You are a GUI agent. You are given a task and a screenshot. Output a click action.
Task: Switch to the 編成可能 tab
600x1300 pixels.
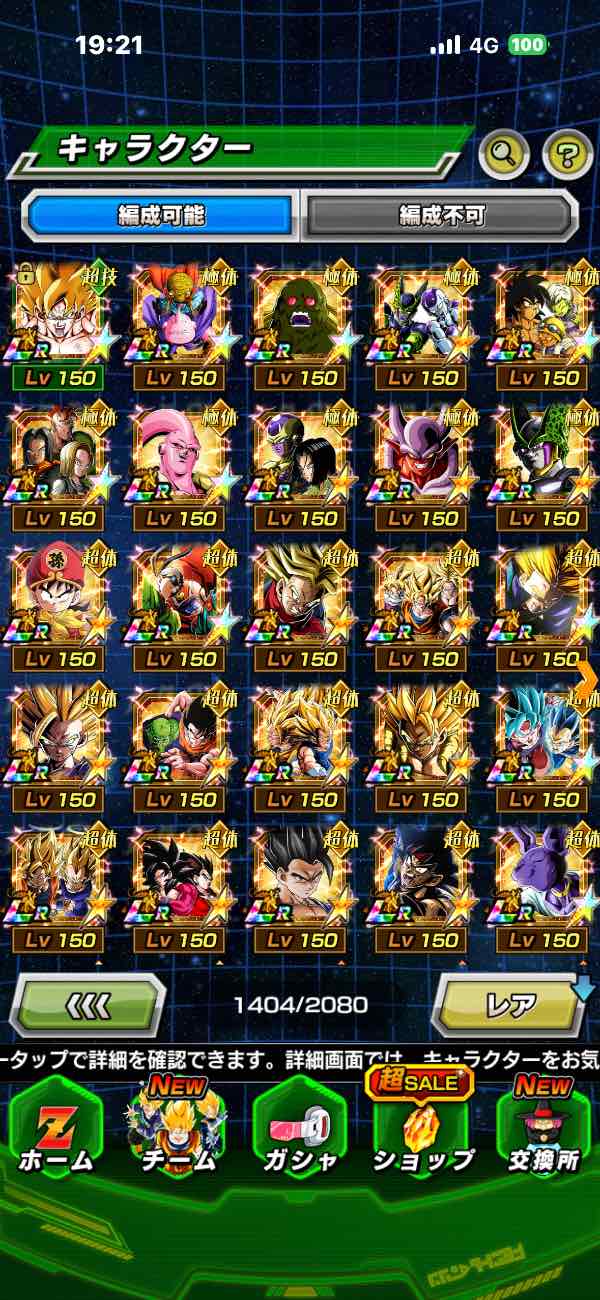[x=160, y=215]
